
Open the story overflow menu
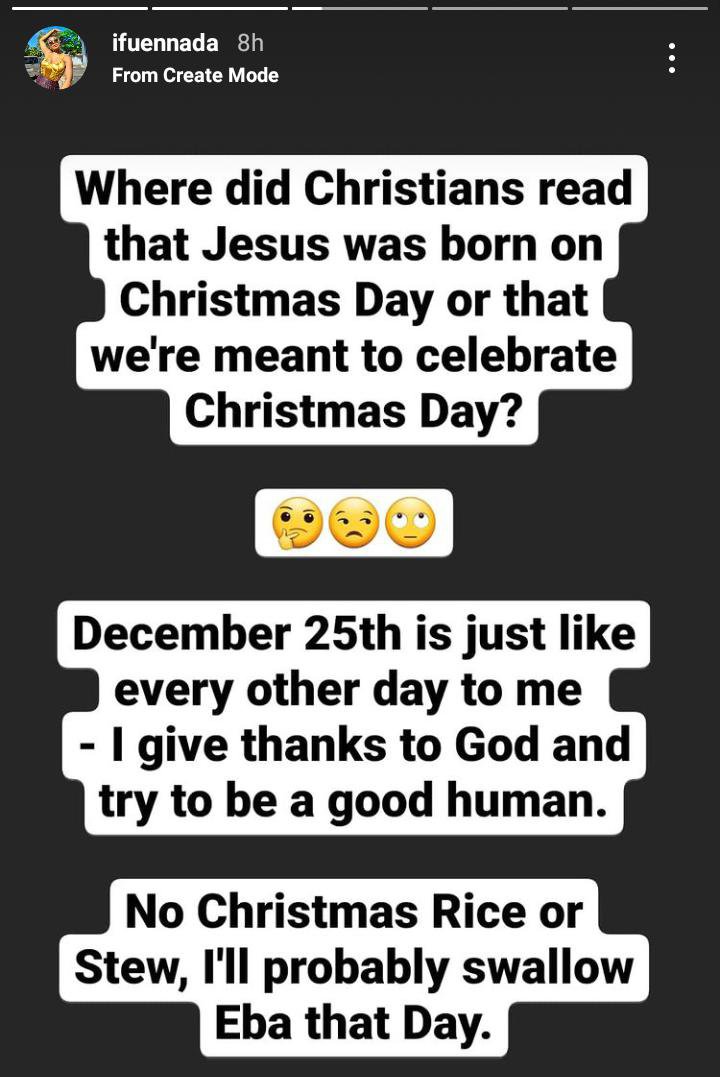coord(672,58)
